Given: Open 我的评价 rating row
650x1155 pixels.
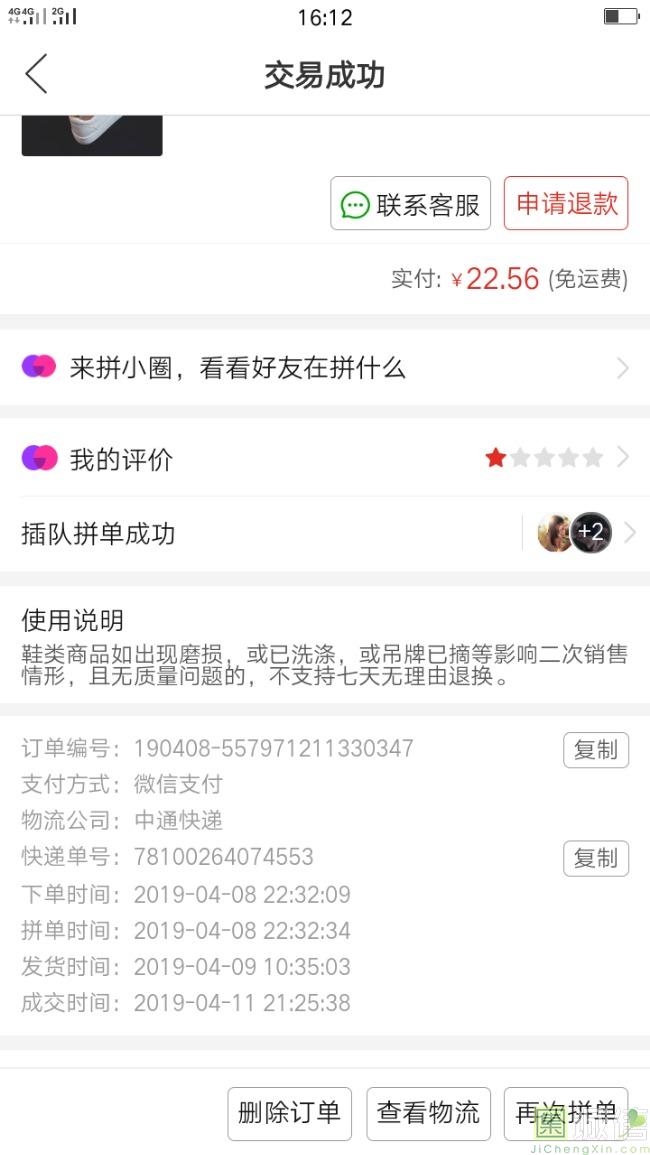Looking at the screenshot, I should pos(325,458).
